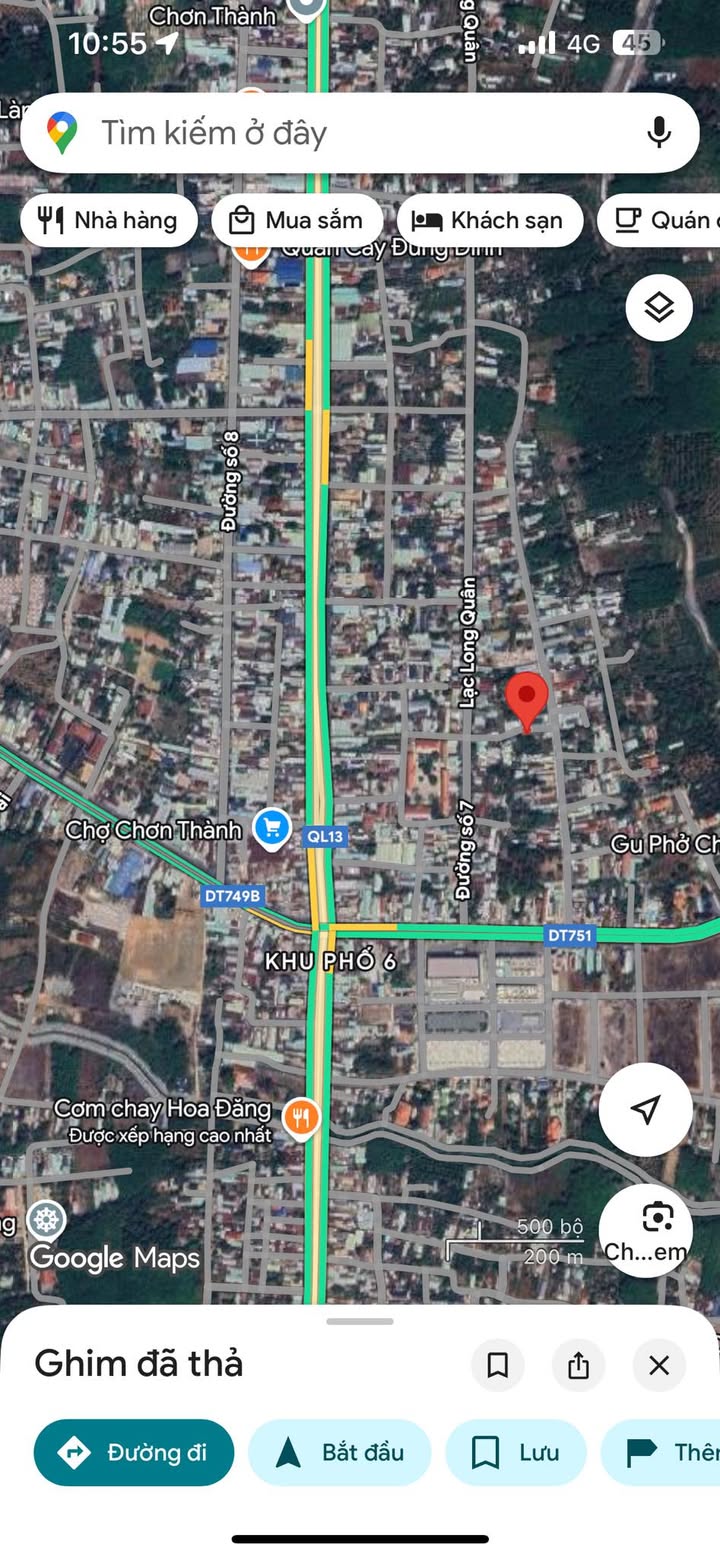Filter the map by Mua sắm

[x=297, y=220]
